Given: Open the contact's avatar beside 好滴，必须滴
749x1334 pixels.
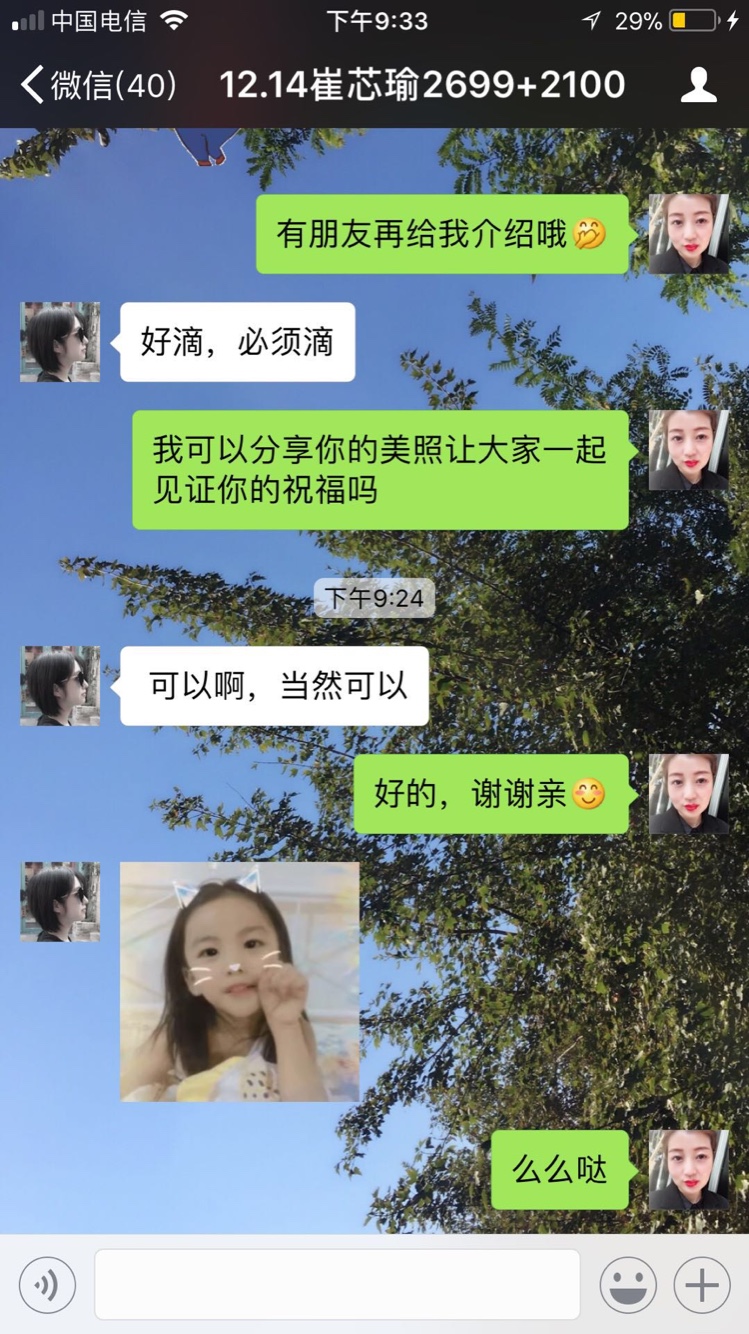Looking at the screenshot, I should pyautogui.click(x=60, y=342).
